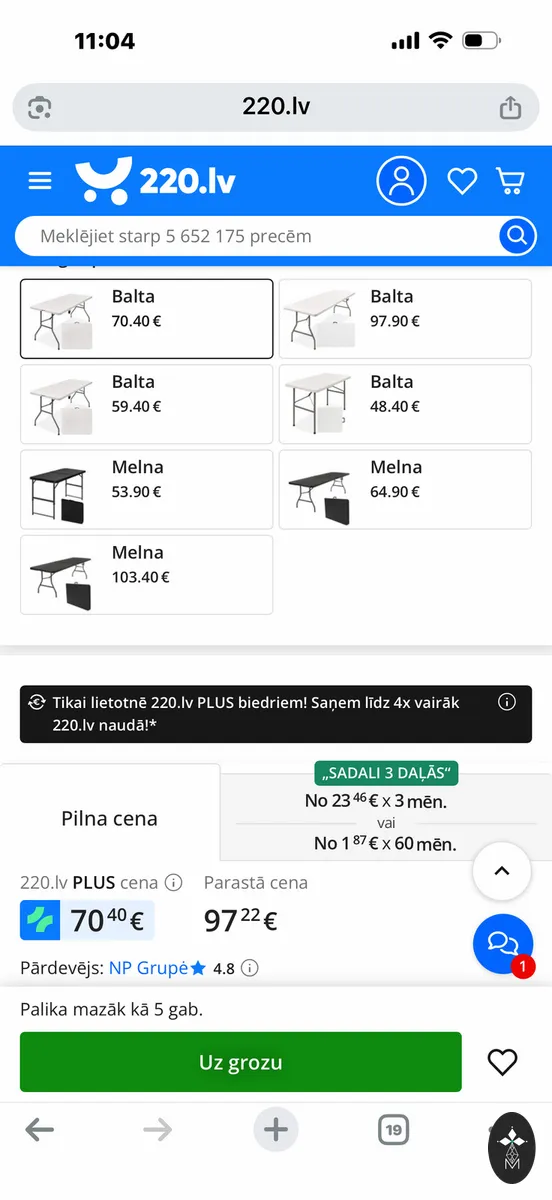
Task: Switch to the Pilna cena tab
Action: point(110,818)
